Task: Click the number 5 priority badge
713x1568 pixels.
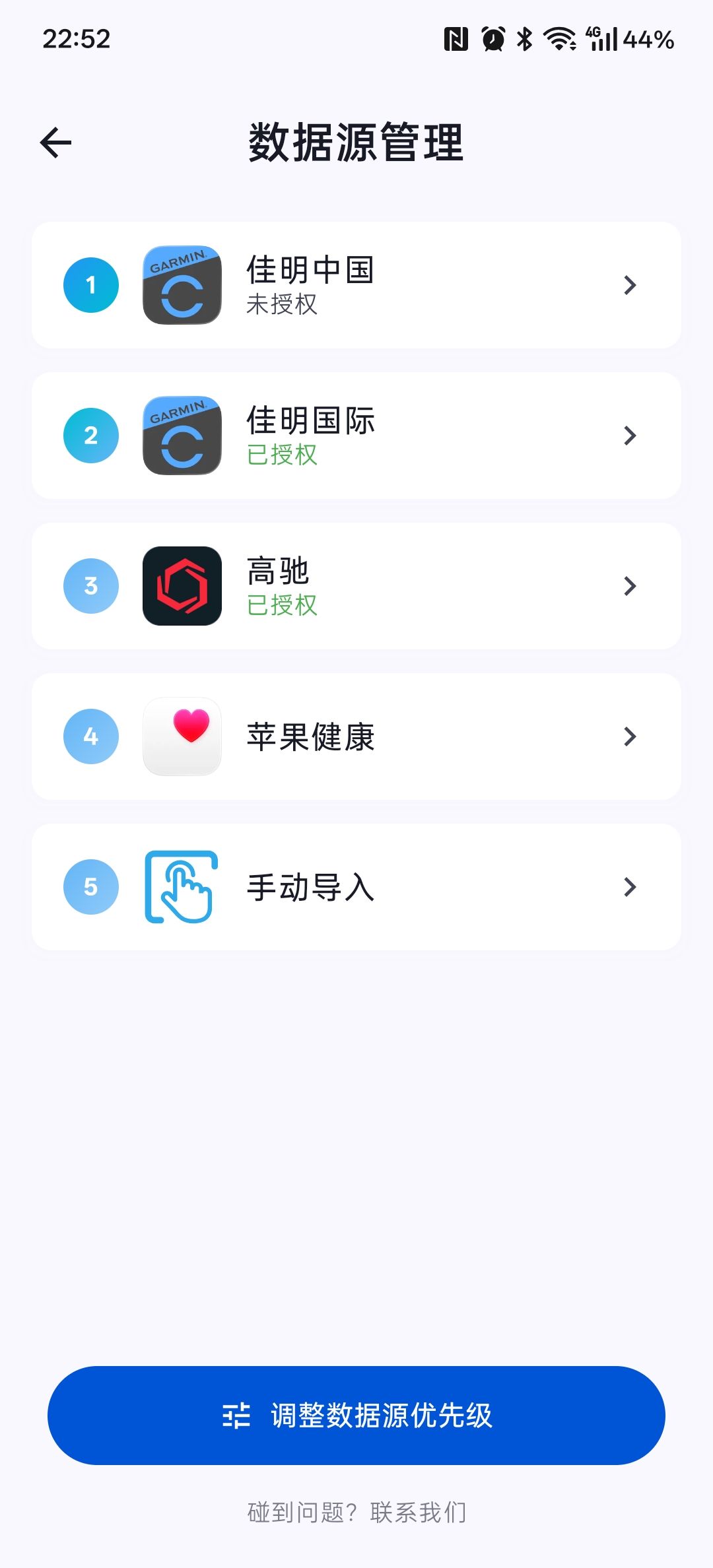Action: (91, 887)
